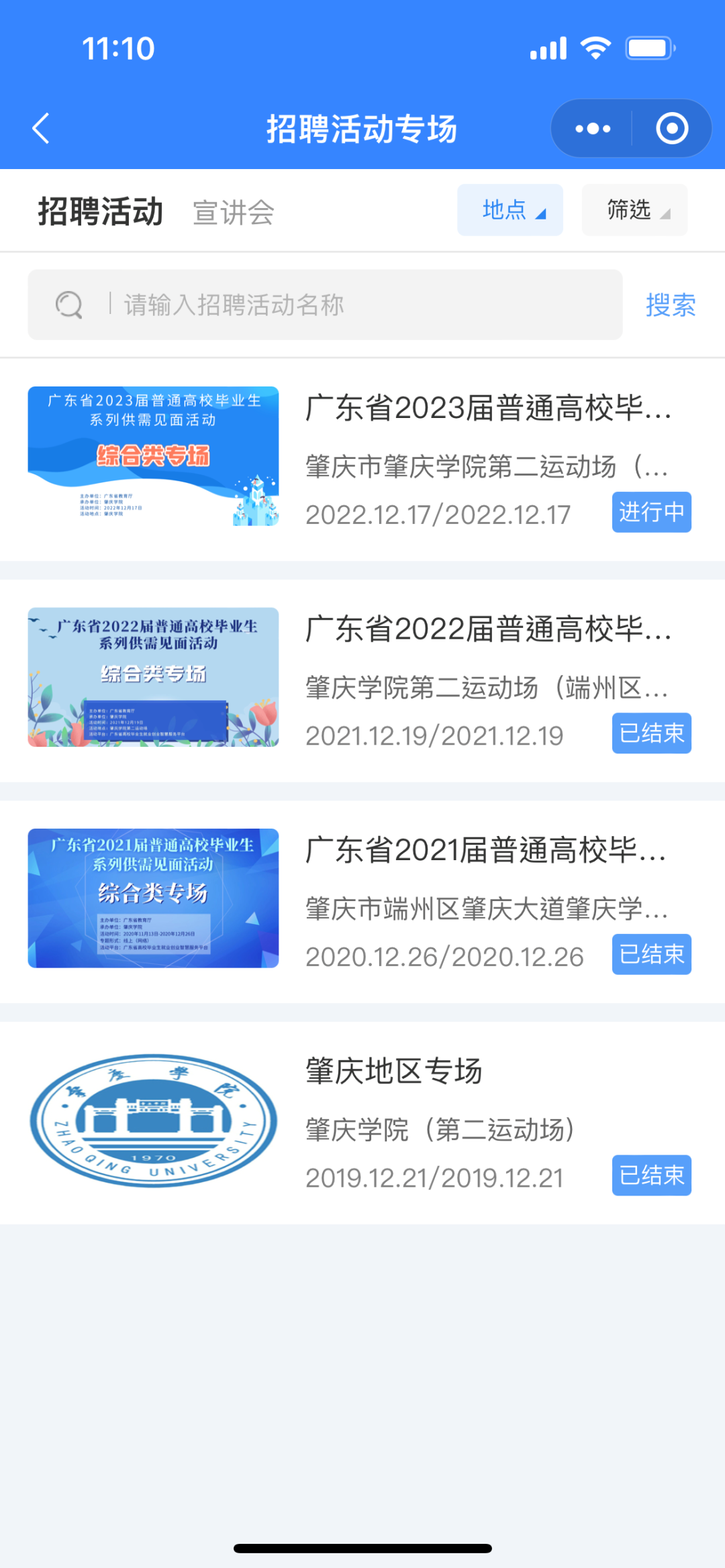This screenshot has width=725, height=1568.
Task: View the 广东省2021届 recruitment event
Action: [x=485, y=850]
